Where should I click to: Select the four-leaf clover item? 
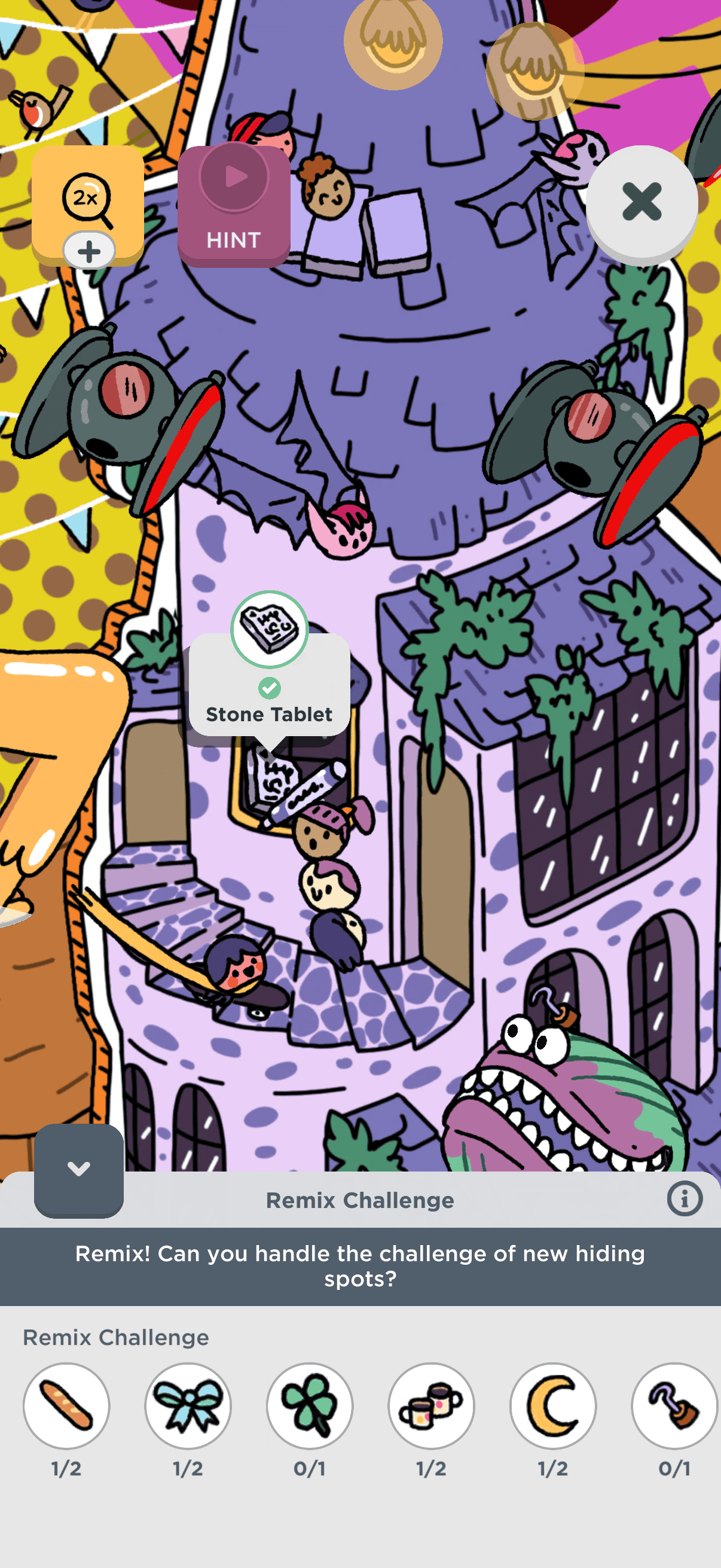tap(310, 1405)
